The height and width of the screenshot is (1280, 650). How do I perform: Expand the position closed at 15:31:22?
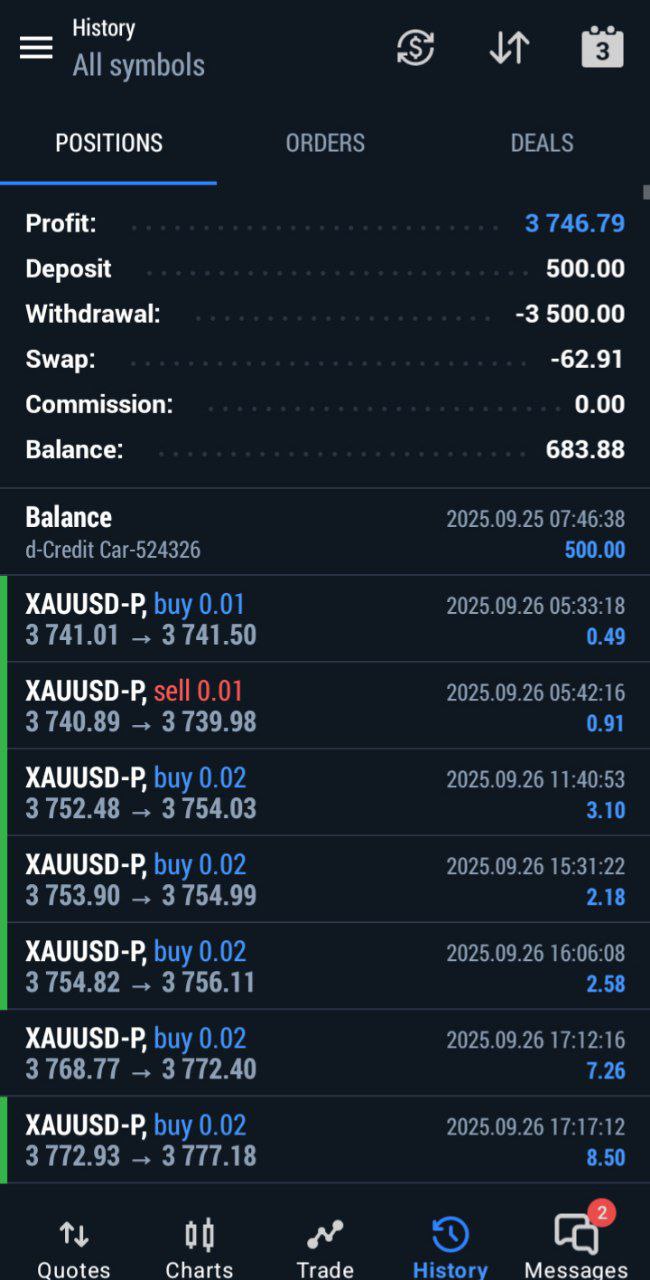325,880
